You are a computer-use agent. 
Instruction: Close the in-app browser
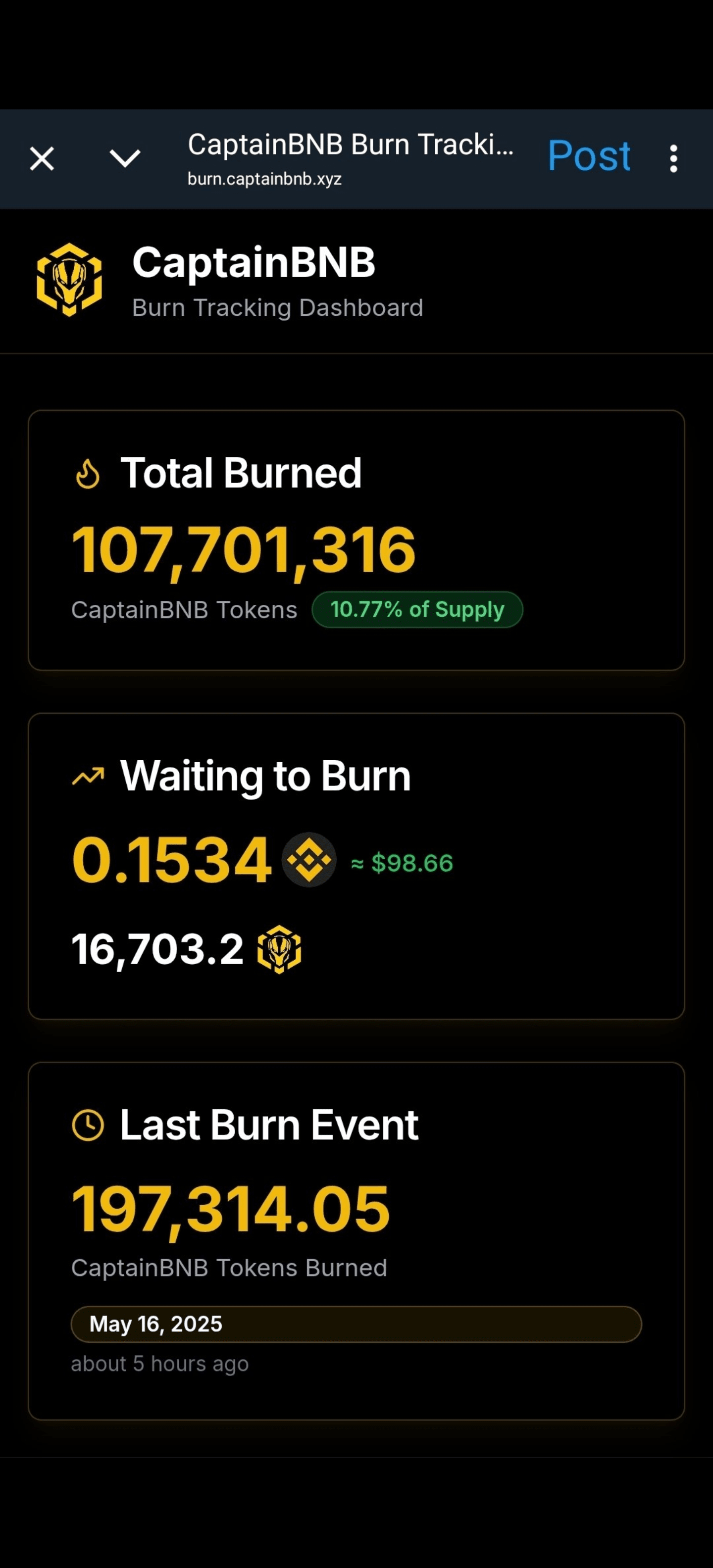click(42, 159)
